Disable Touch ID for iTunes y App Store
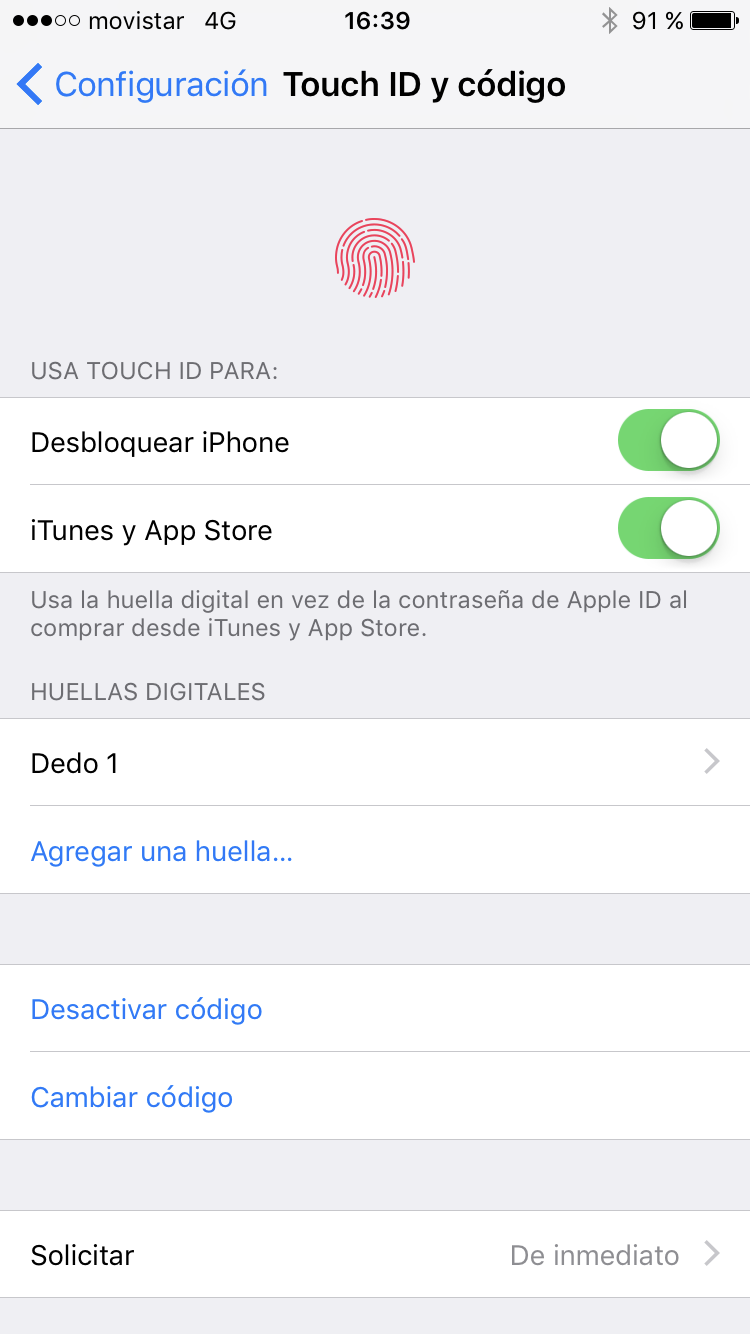 [x=668, y=529]
